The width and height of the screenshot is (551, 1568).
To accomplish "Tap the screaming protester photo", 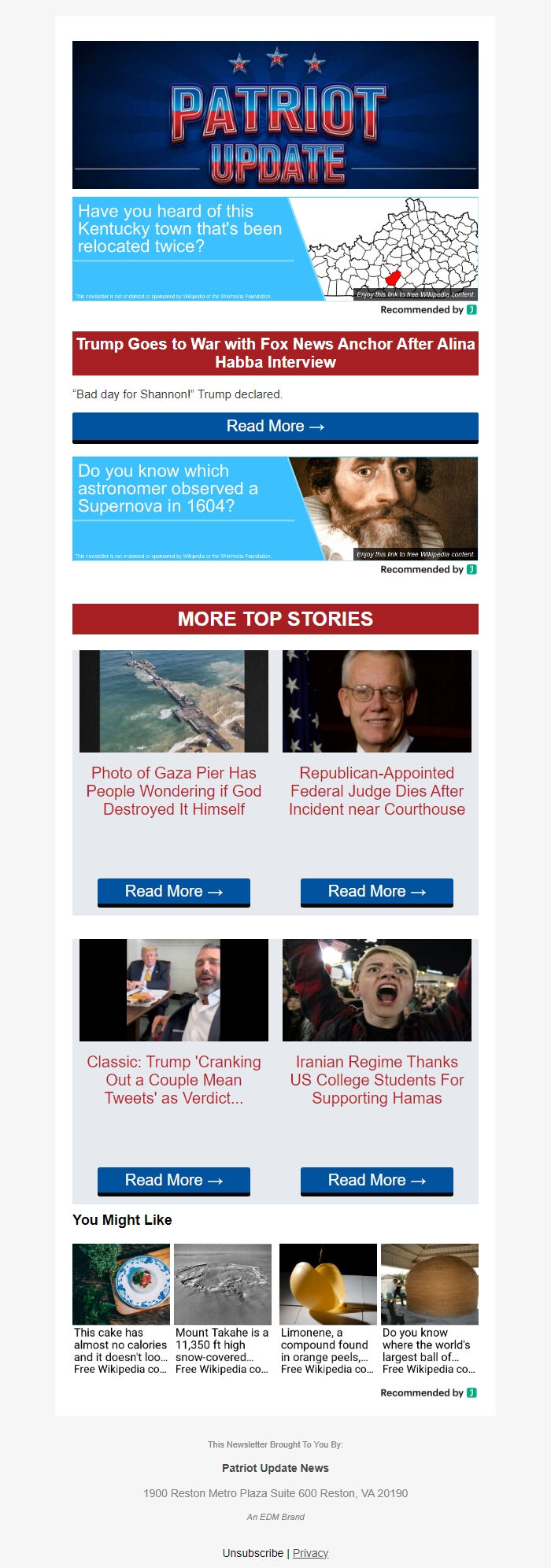I will (377, 990).
